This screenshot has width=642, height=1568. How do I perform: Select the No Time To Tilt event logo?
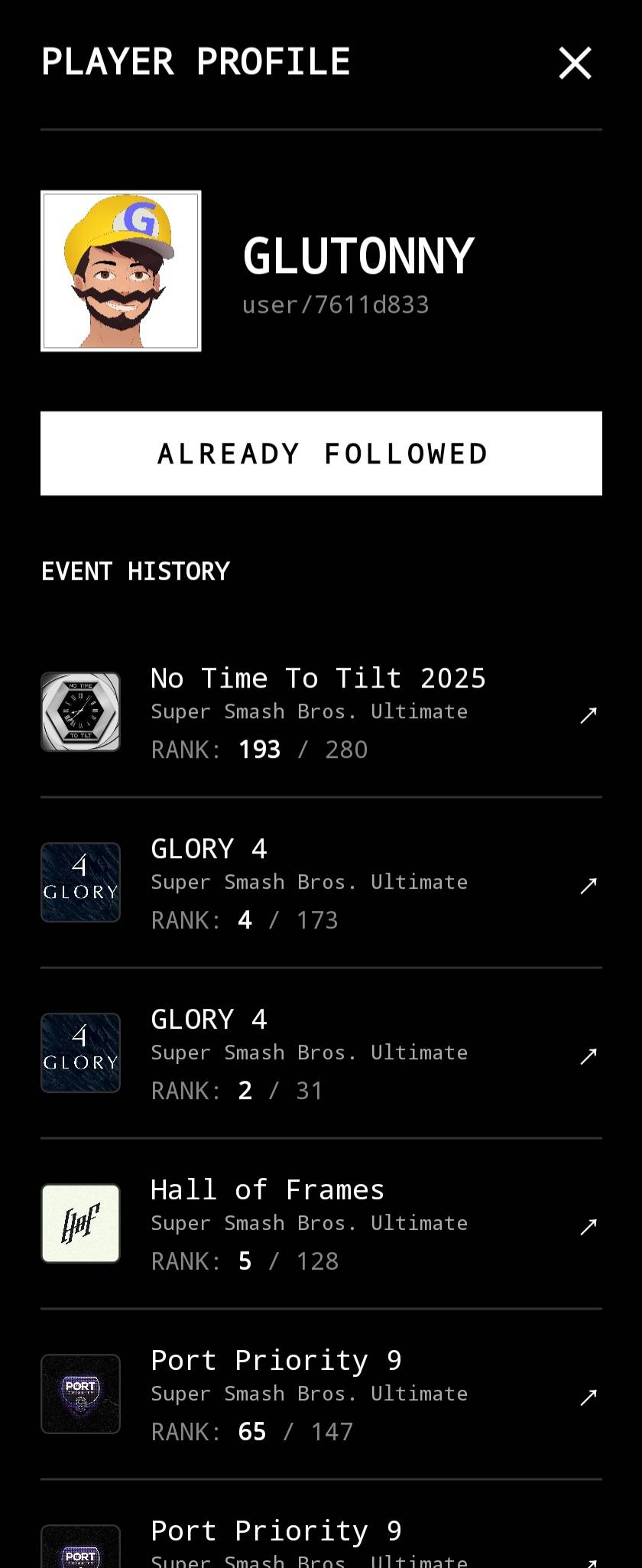tap(80, 711)
